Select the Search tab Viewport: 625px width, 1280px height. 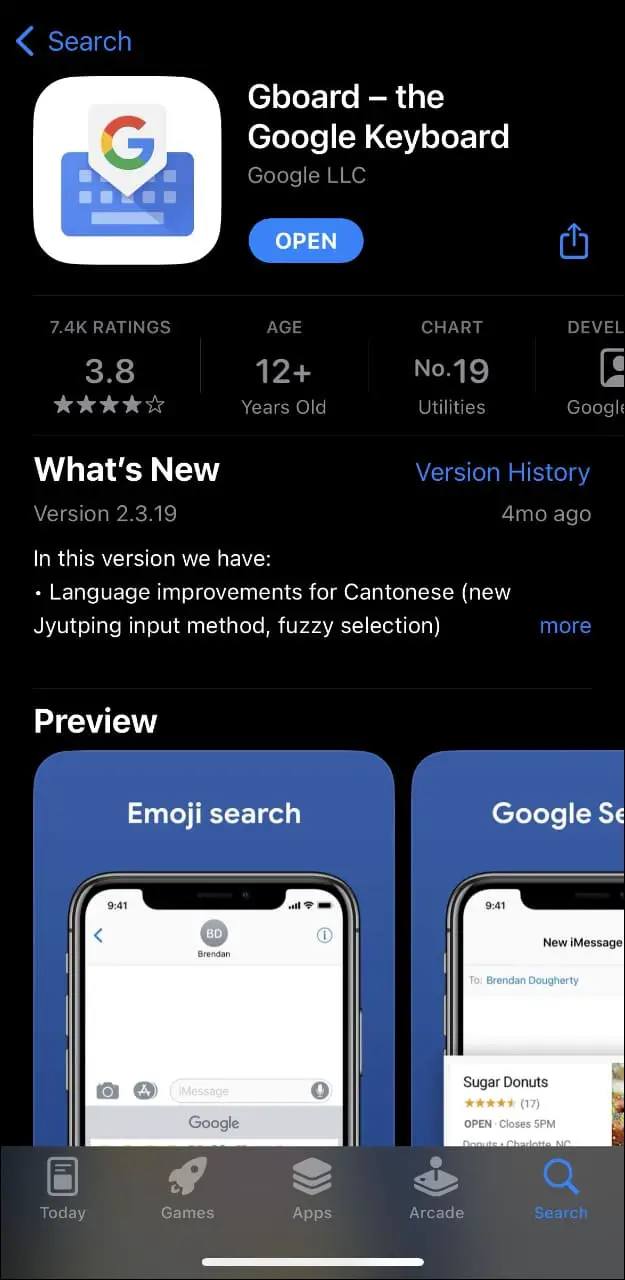pos(561,1189)
